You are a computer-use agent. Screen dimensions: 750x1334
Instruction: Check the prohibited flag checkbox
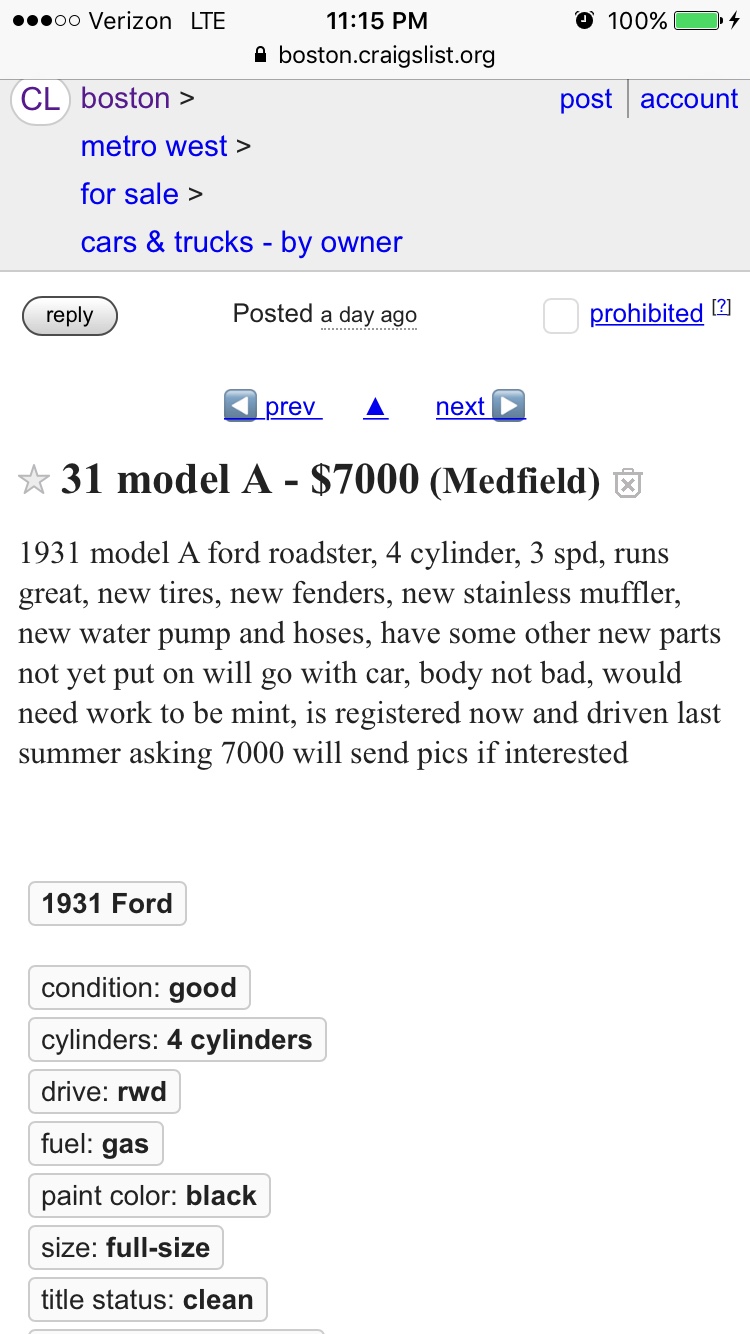point(560,315)
